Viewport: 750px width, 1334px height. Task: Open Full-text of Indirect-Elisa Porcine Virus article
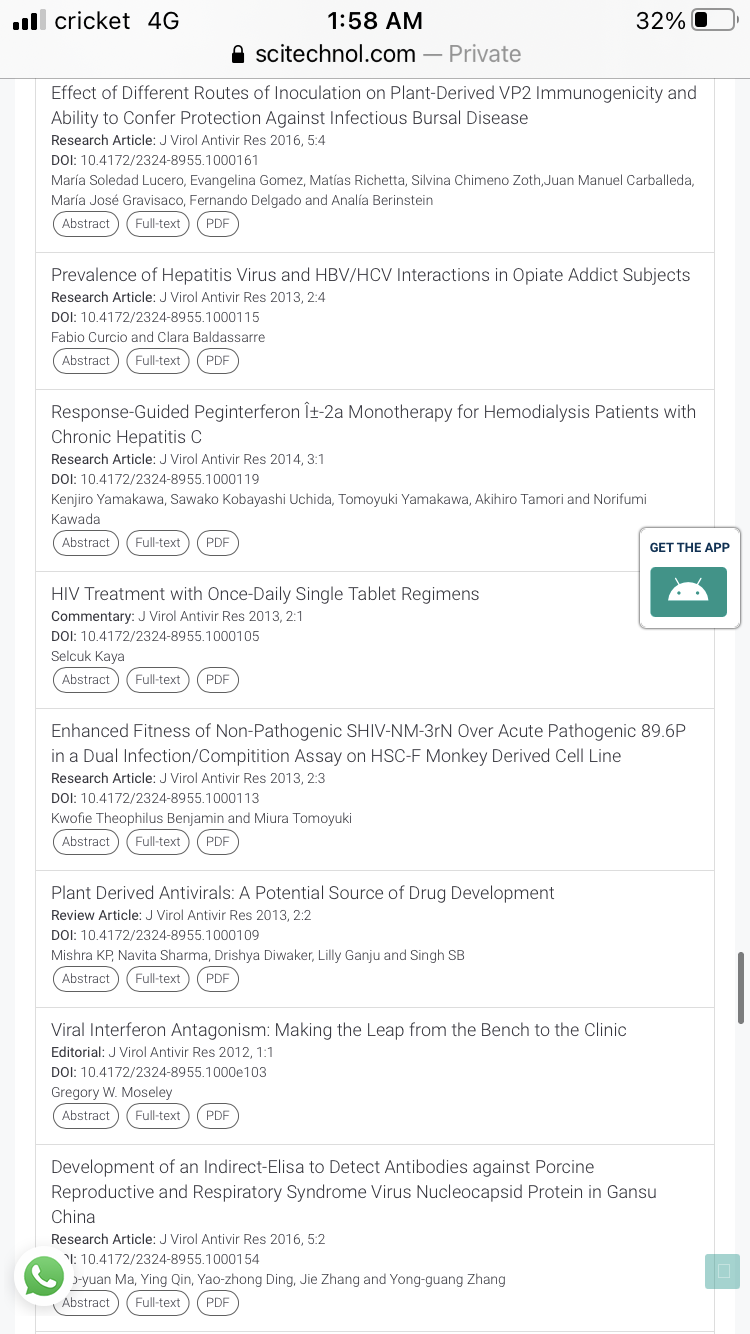tap(158, 1303)
